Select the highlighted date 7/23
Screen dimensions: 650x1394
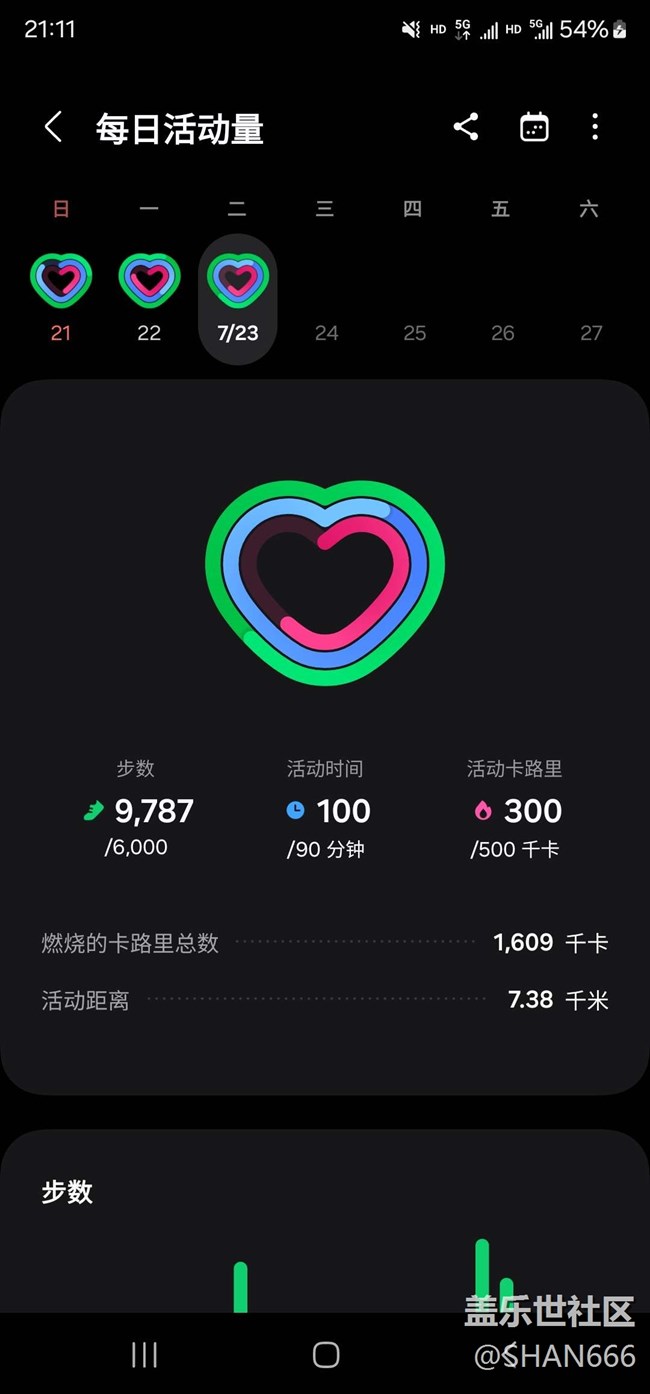pos(237,299)
